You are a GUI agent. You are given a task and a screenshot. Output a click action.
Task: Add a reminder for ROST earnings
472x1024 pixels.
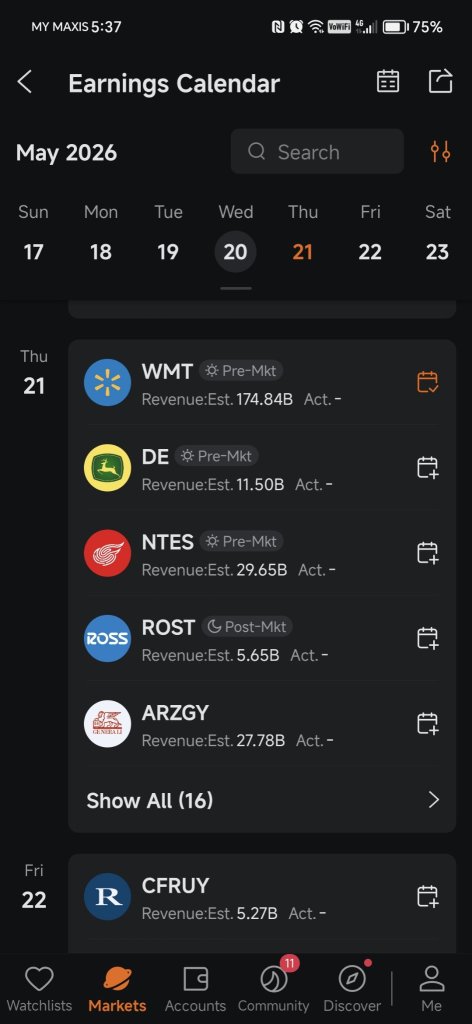point(428,638)
